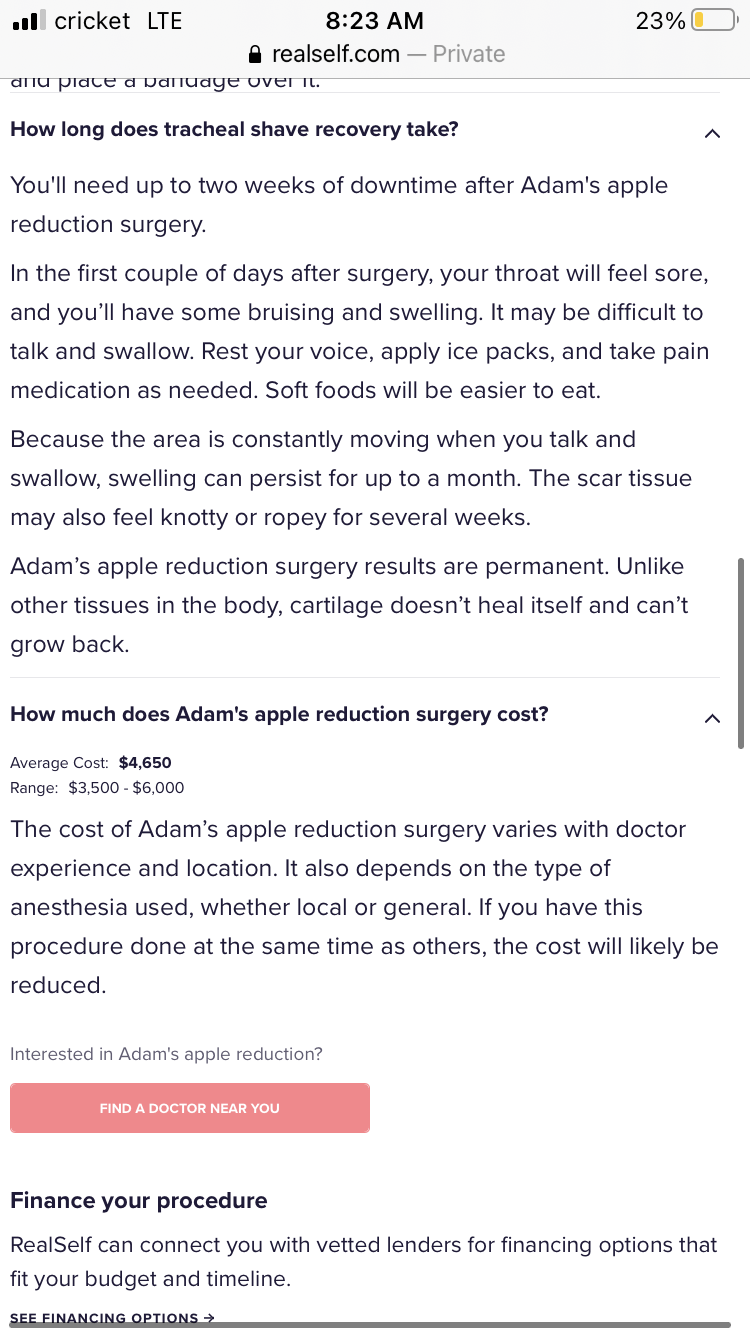
Task: Tap the realself.com address bar
Action: point(375,54)
